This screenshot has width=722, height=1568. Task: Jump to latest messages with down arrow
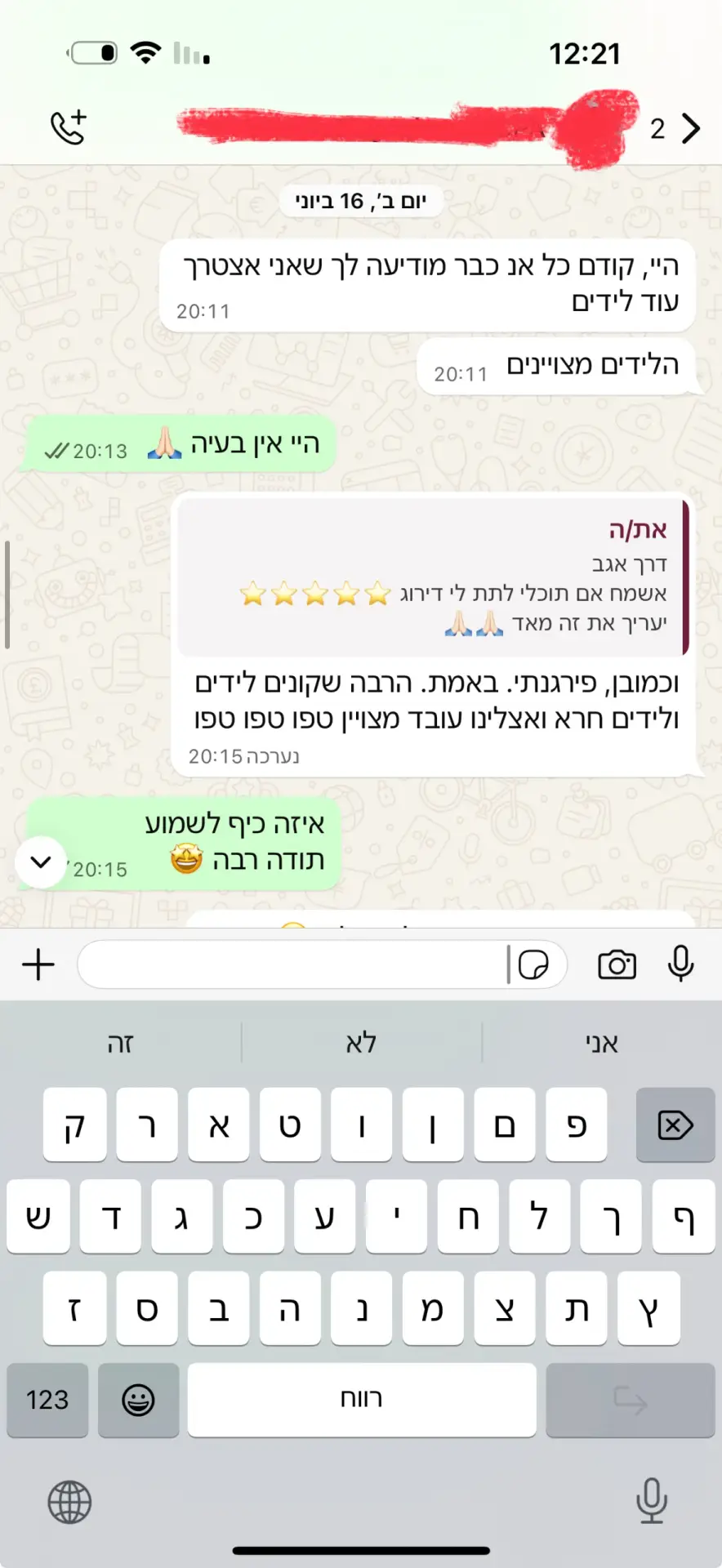pyautogui.click(x=41, y=862)
